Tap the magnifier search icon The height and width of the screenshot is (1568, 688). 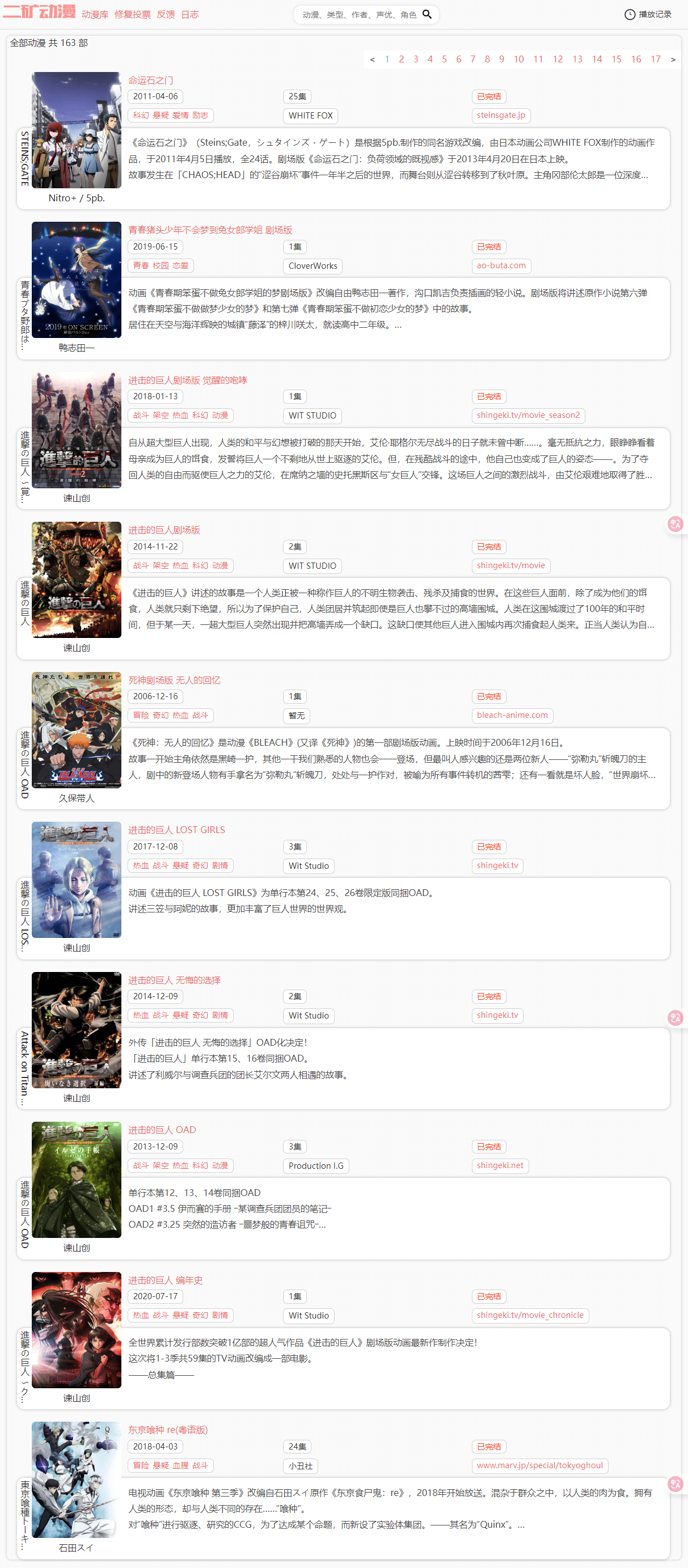tap(427, 14)
